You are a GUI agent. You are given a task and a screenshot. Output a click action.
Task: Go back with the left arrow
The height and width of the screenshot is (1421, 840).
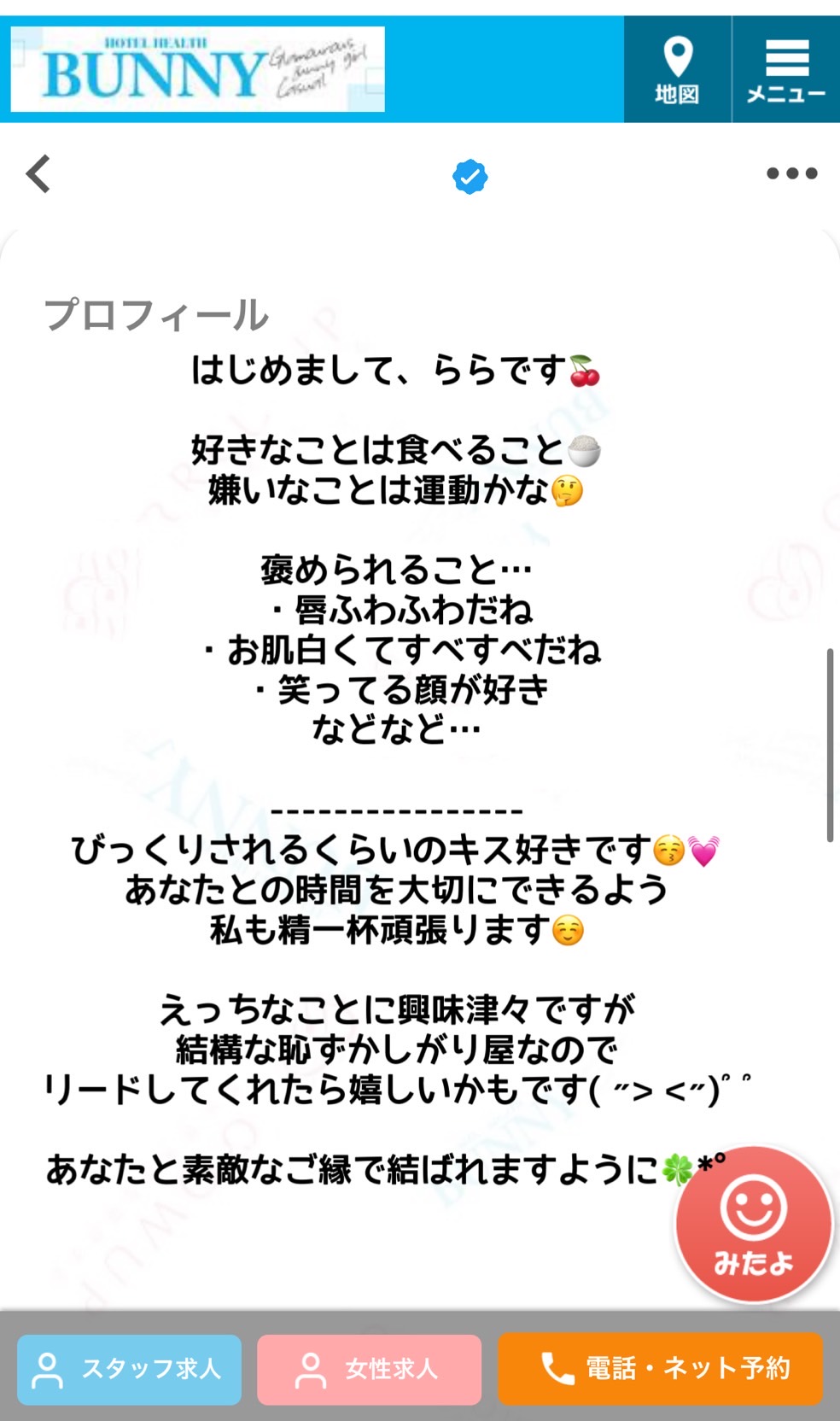click(x=38, y=173)
